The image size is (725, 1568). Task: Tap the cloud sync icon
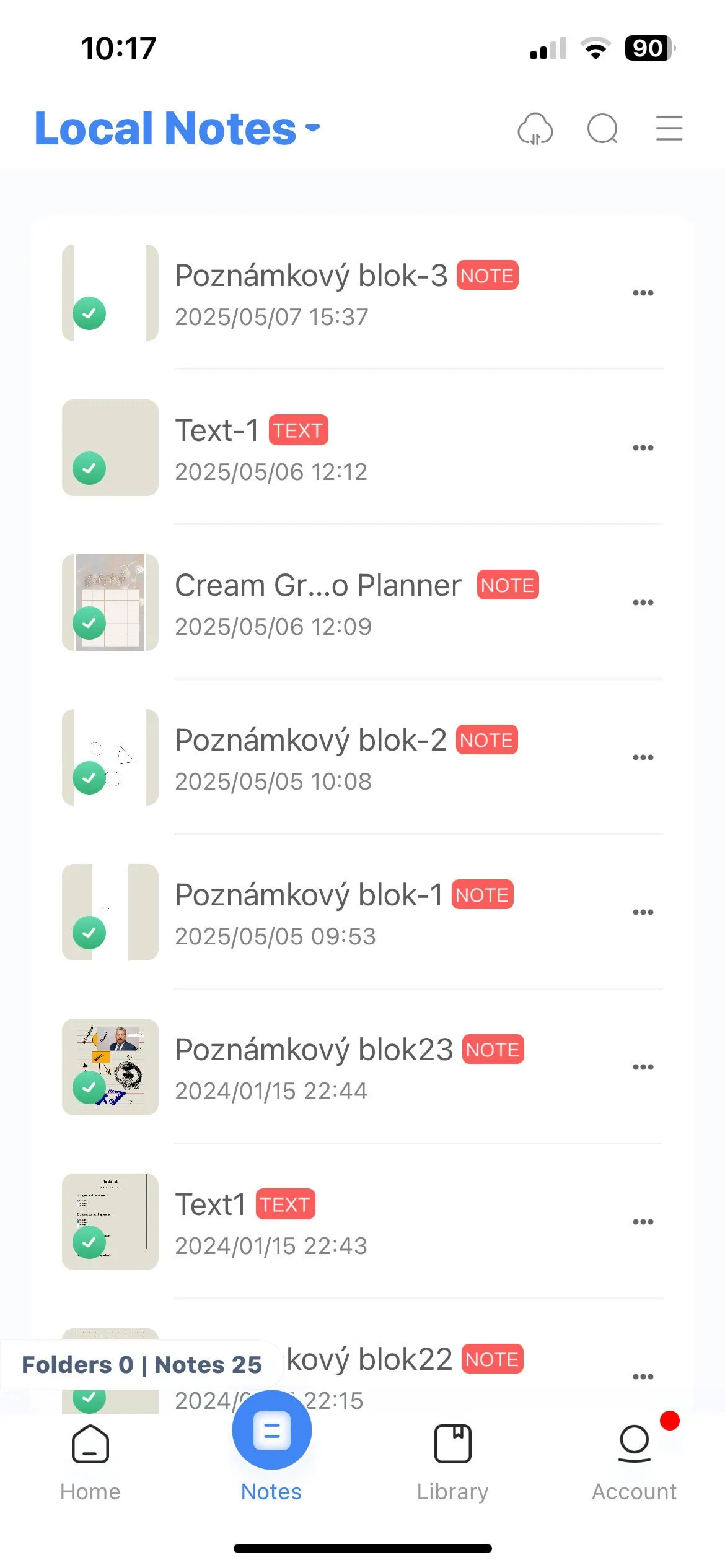(535, 129)
